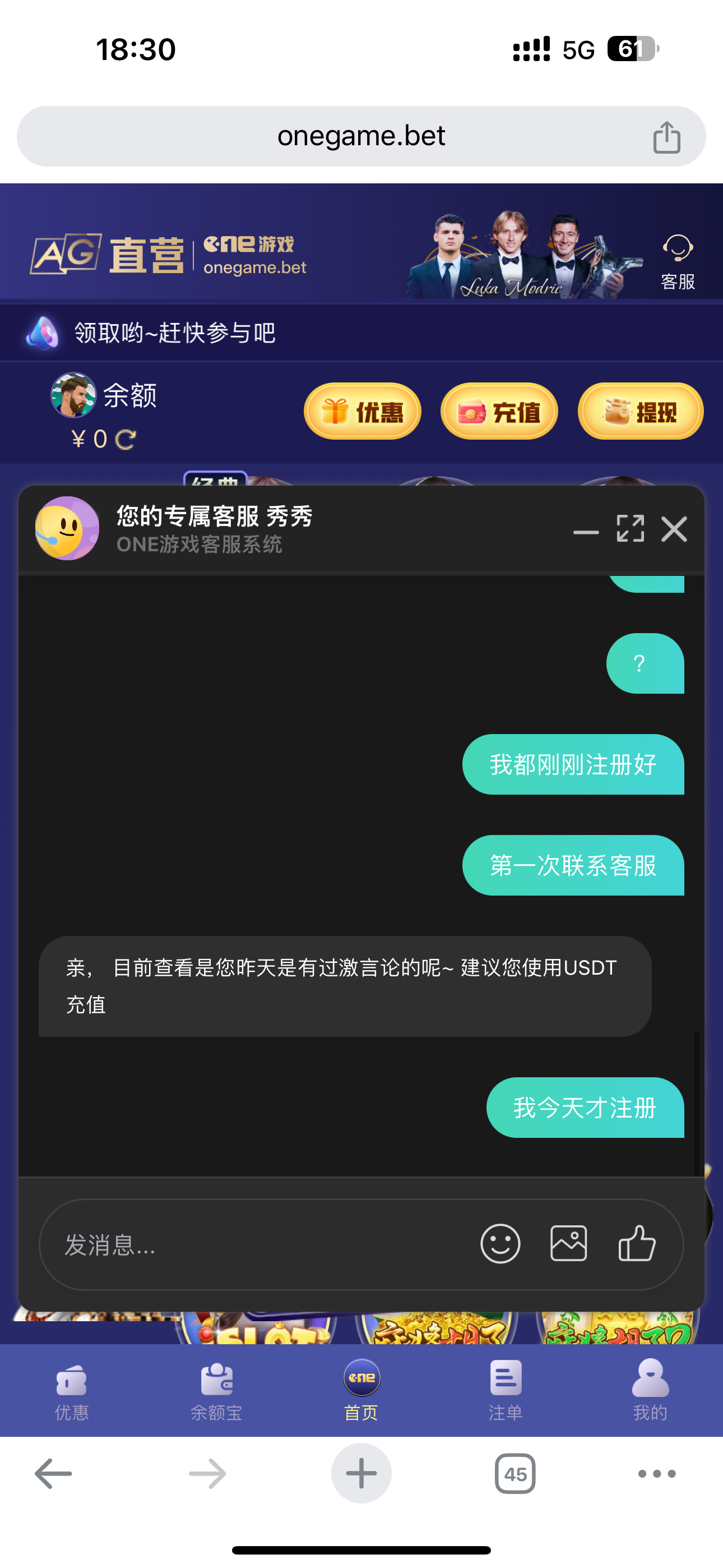Open the browser overflow menu

(x=657, y=1474)
